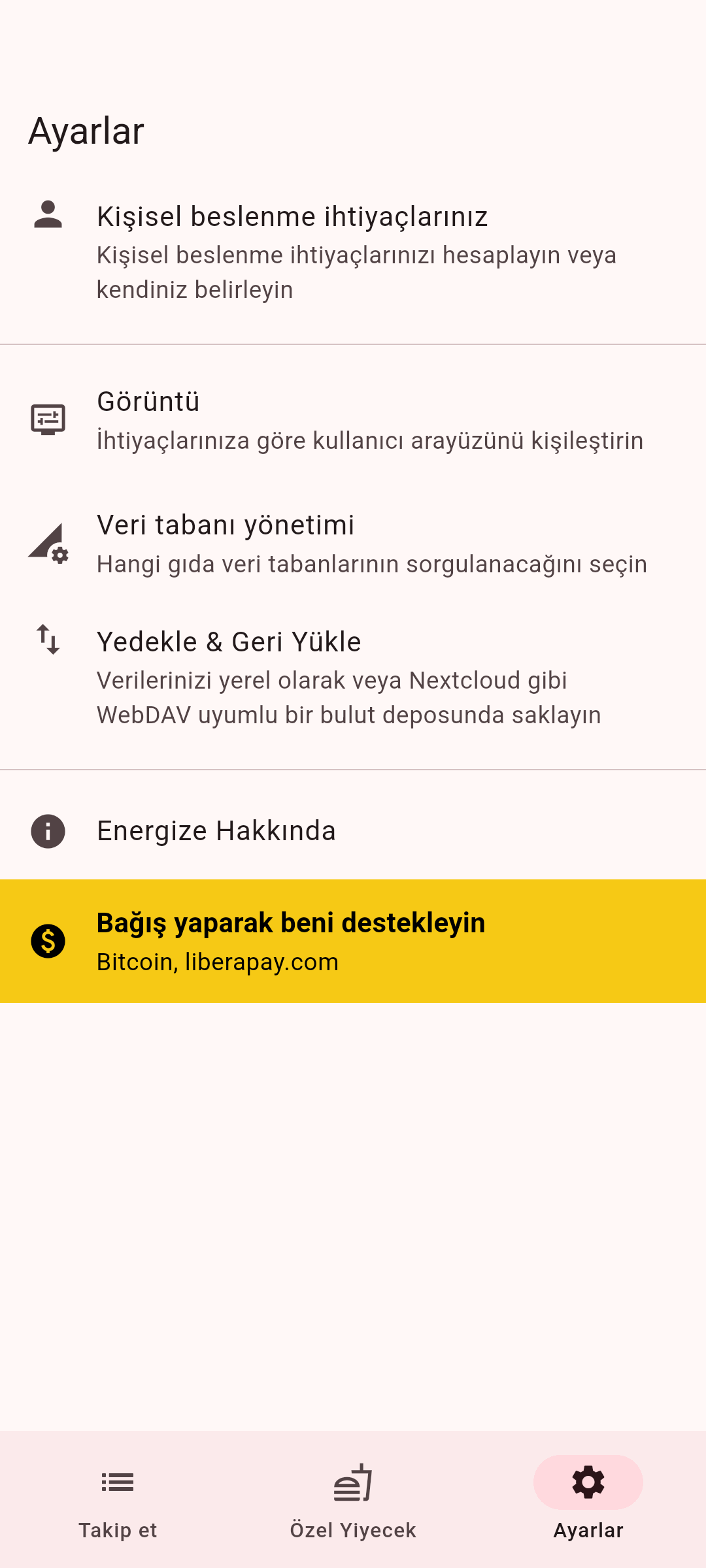Open the Görüntü settings
Screen dimensions: 706x1568
coord(353,420)
